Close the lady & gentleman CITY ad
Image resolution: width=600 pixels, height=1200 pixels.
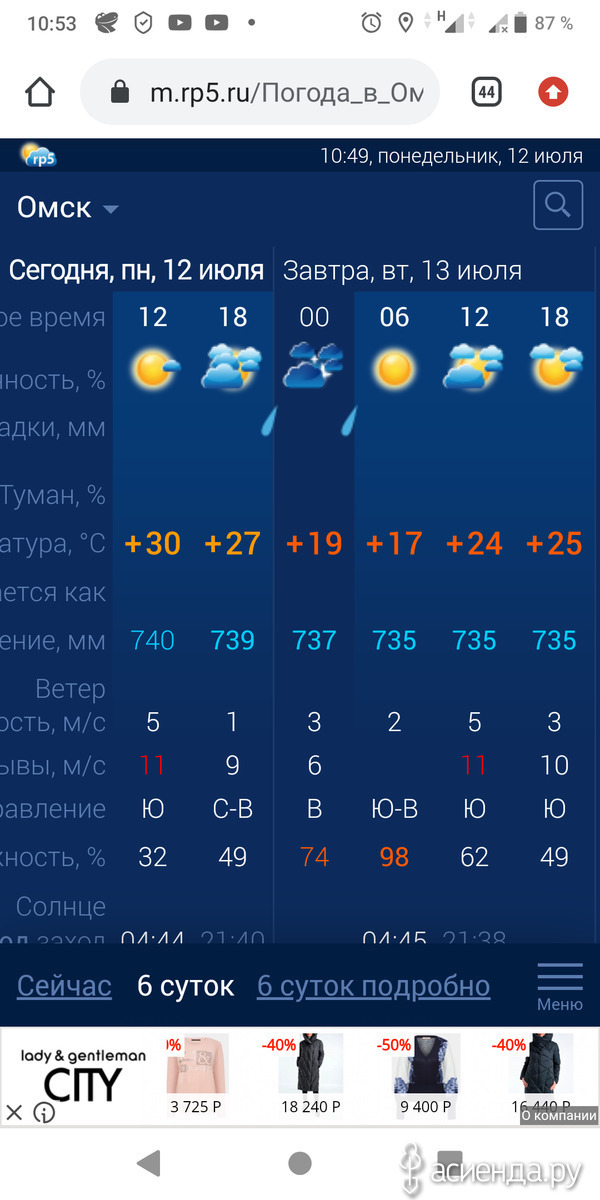click(x=14, y=1112)
